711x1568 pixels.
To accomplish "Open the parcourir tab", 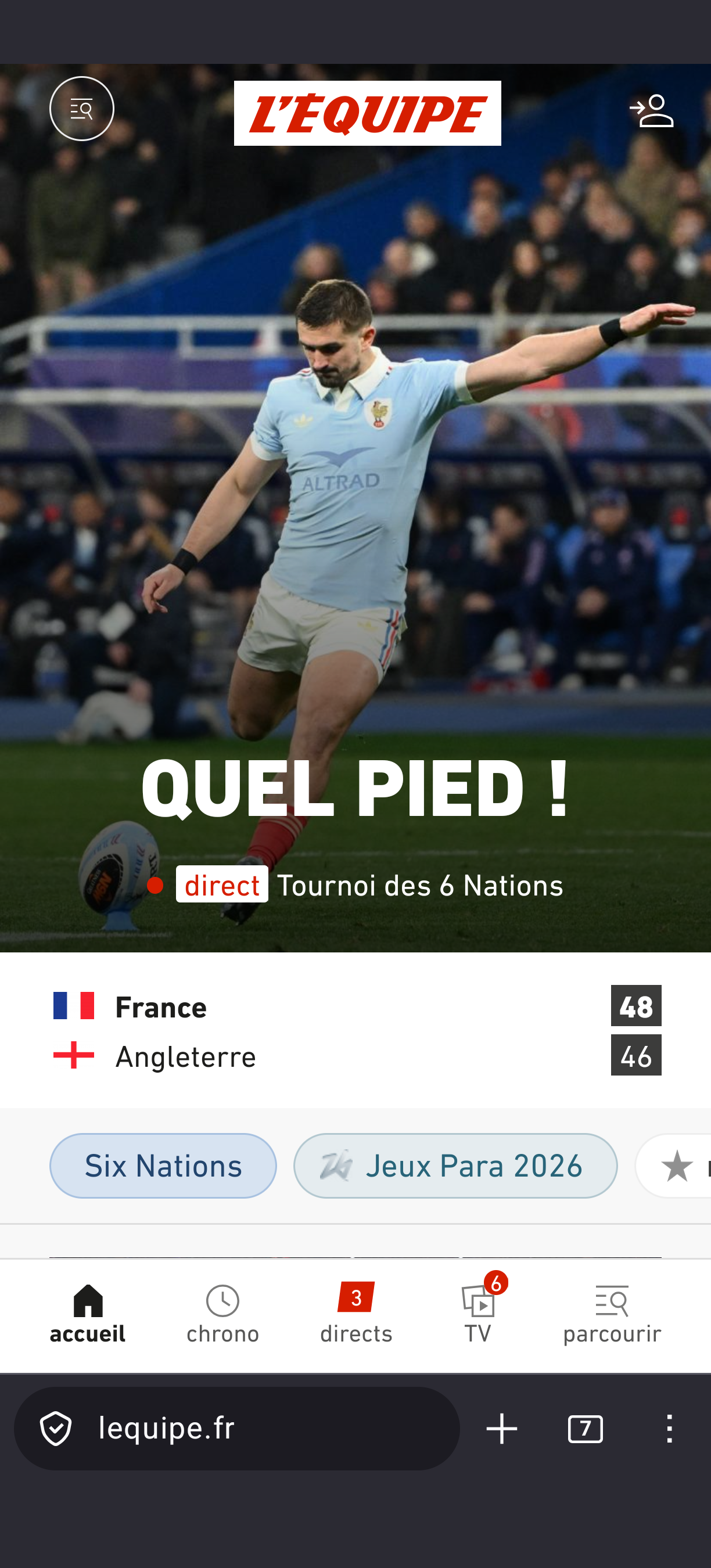I will click(612, 1314).
